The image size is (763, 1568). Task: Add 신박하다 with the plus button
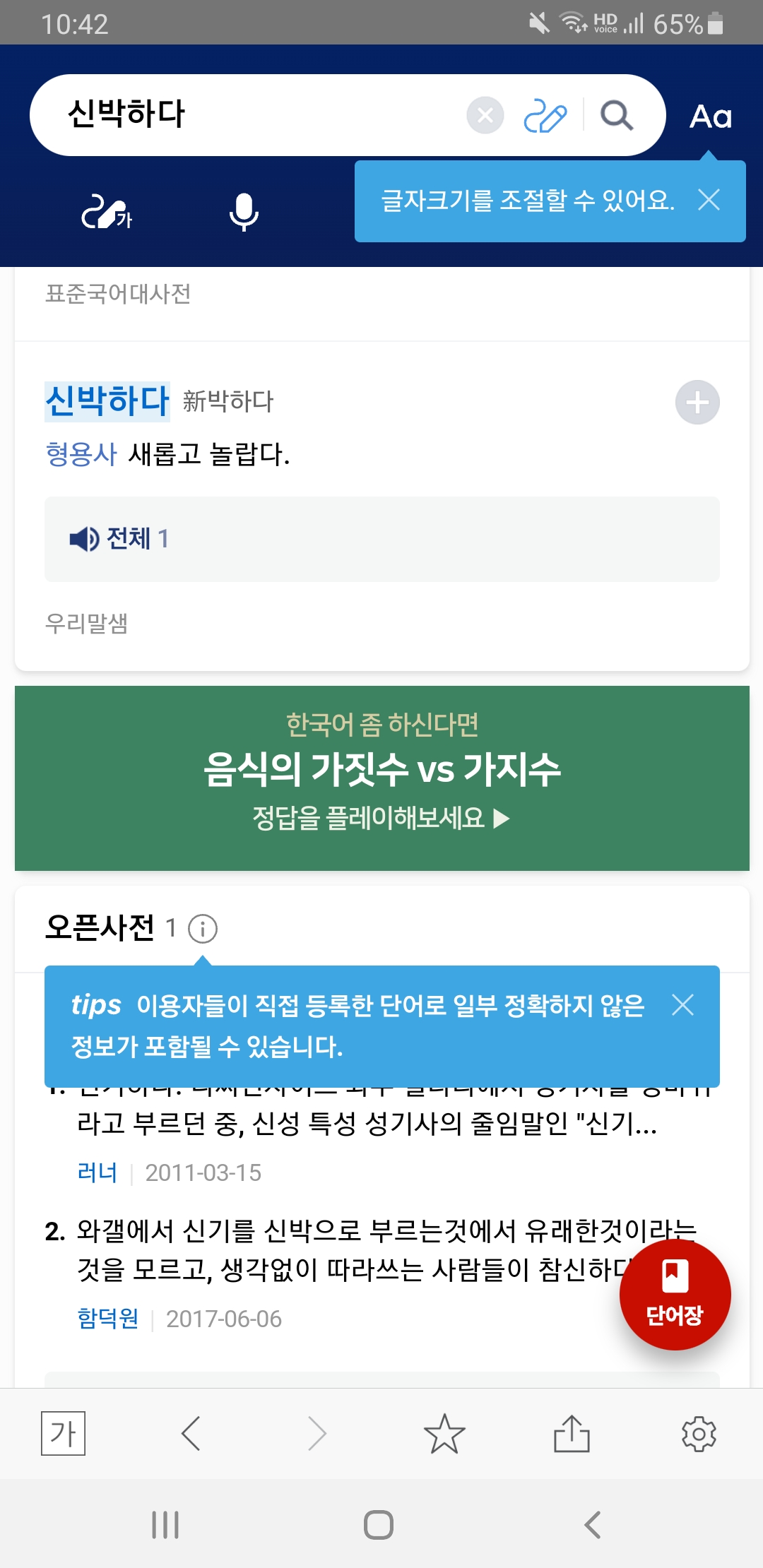tap(697, 403)
